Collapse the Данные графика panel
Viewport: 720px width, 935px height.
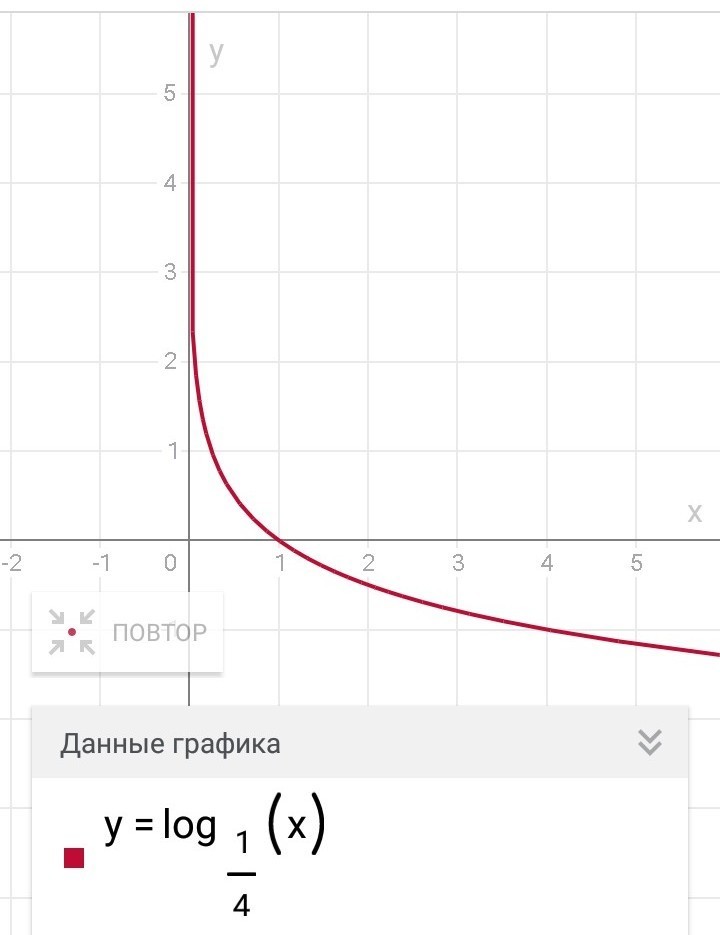point(650,743)
